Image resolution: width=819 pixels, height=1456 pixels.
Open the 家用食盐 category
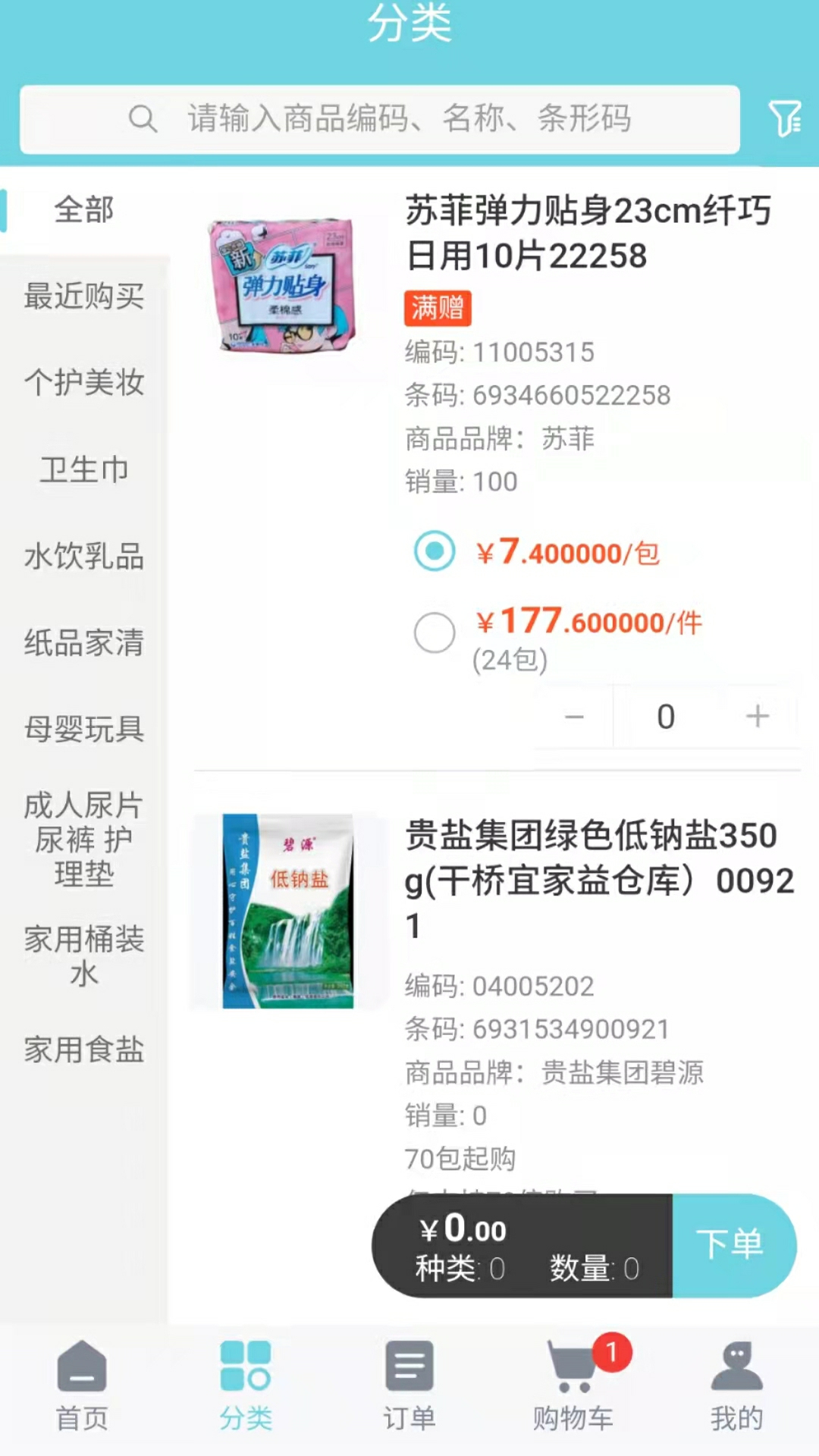(83, 1051)
